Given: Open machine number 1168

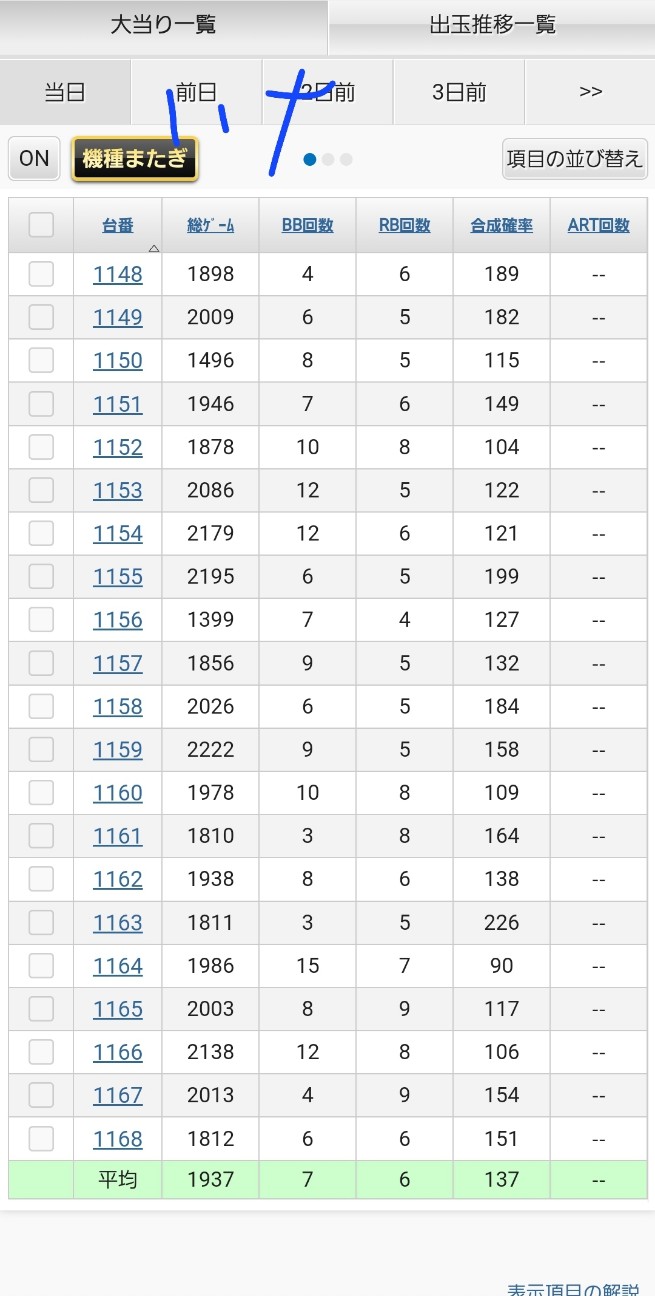Looking at the screenshot, I should pos(118,1139).
